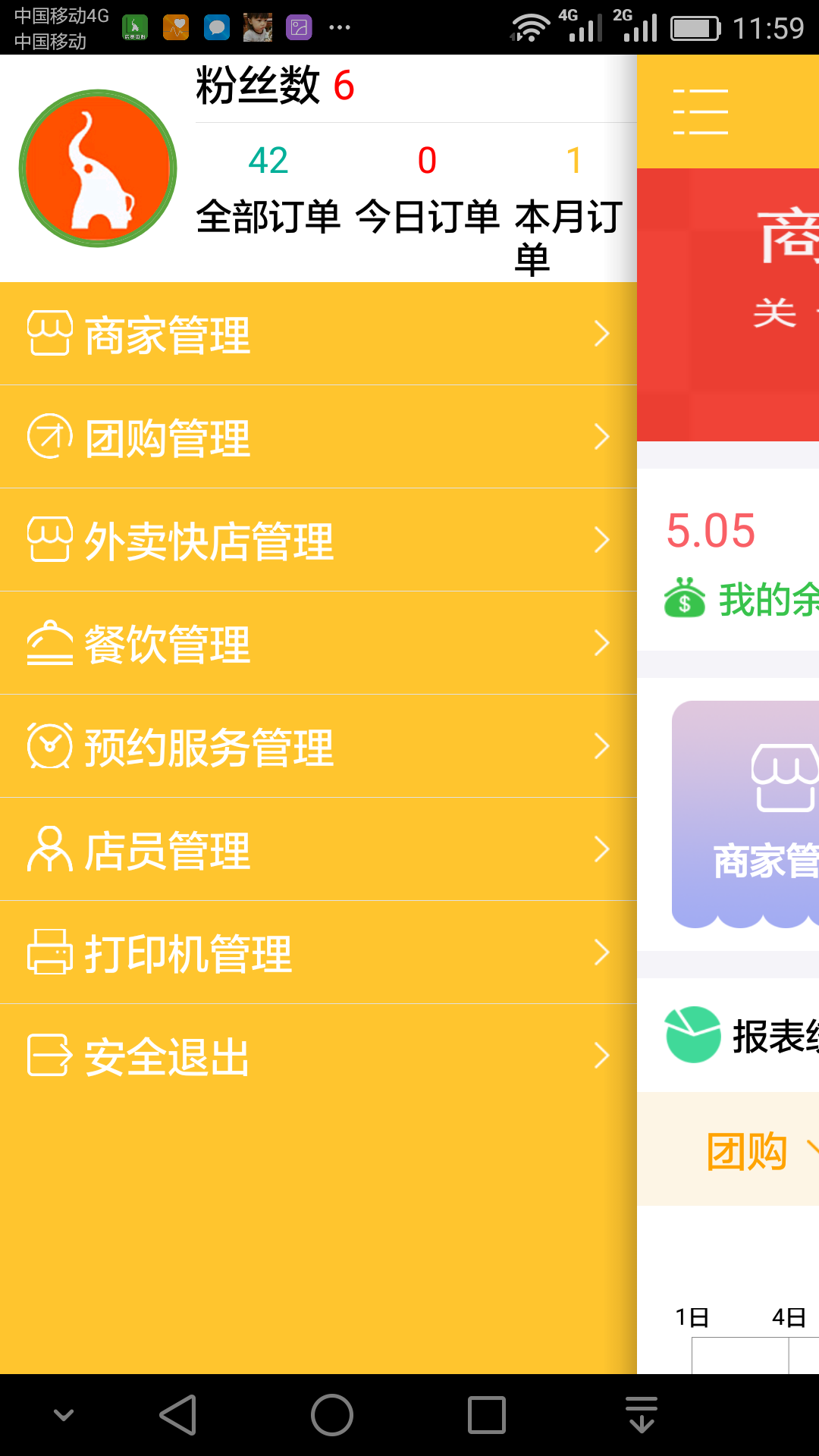Image resolution: width=819 pixels, height=1456 pixels.
Task: Open 打印机管理 settings
Action: point(318,952)
